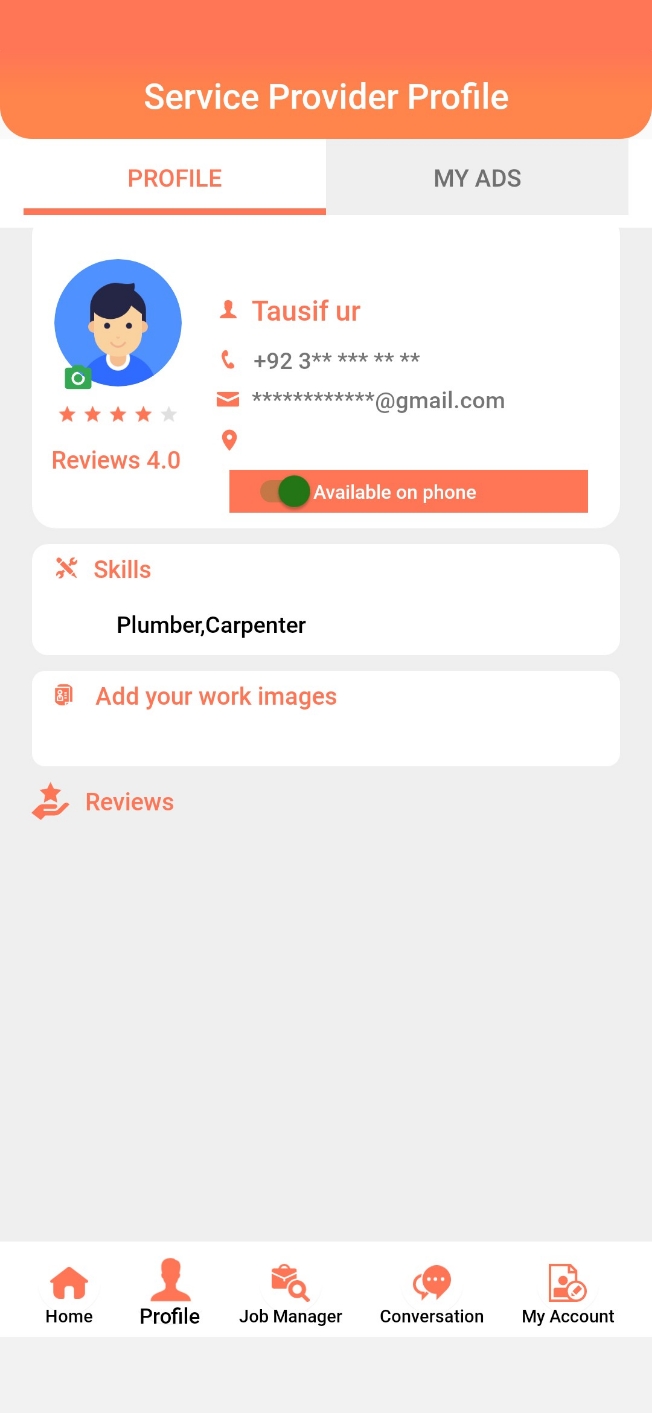Viewport: 652px width, 1413px height.
Task: Go to Home in bottom navigation
Action: [69, 1295]
